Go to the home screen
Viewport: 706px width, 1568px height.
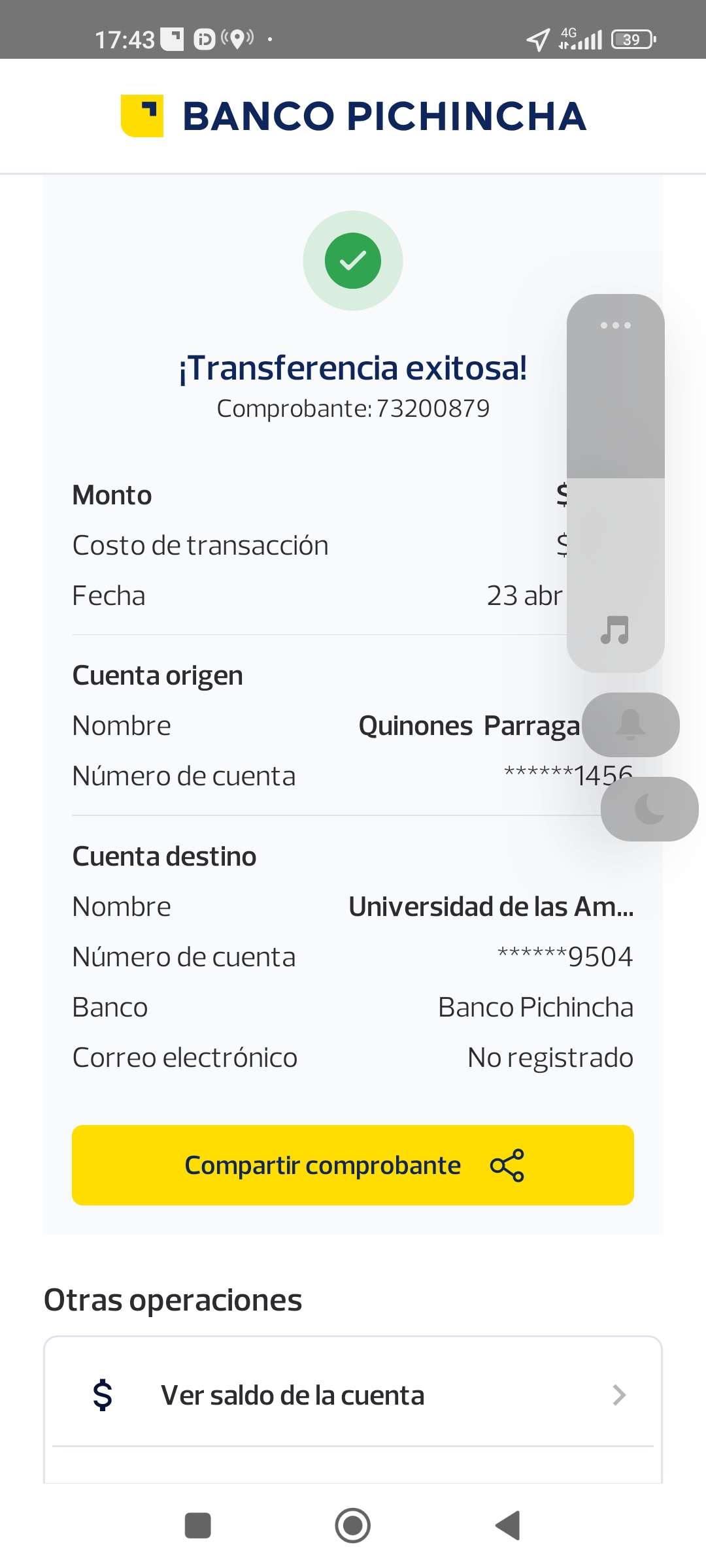[x=353, y=1526]
